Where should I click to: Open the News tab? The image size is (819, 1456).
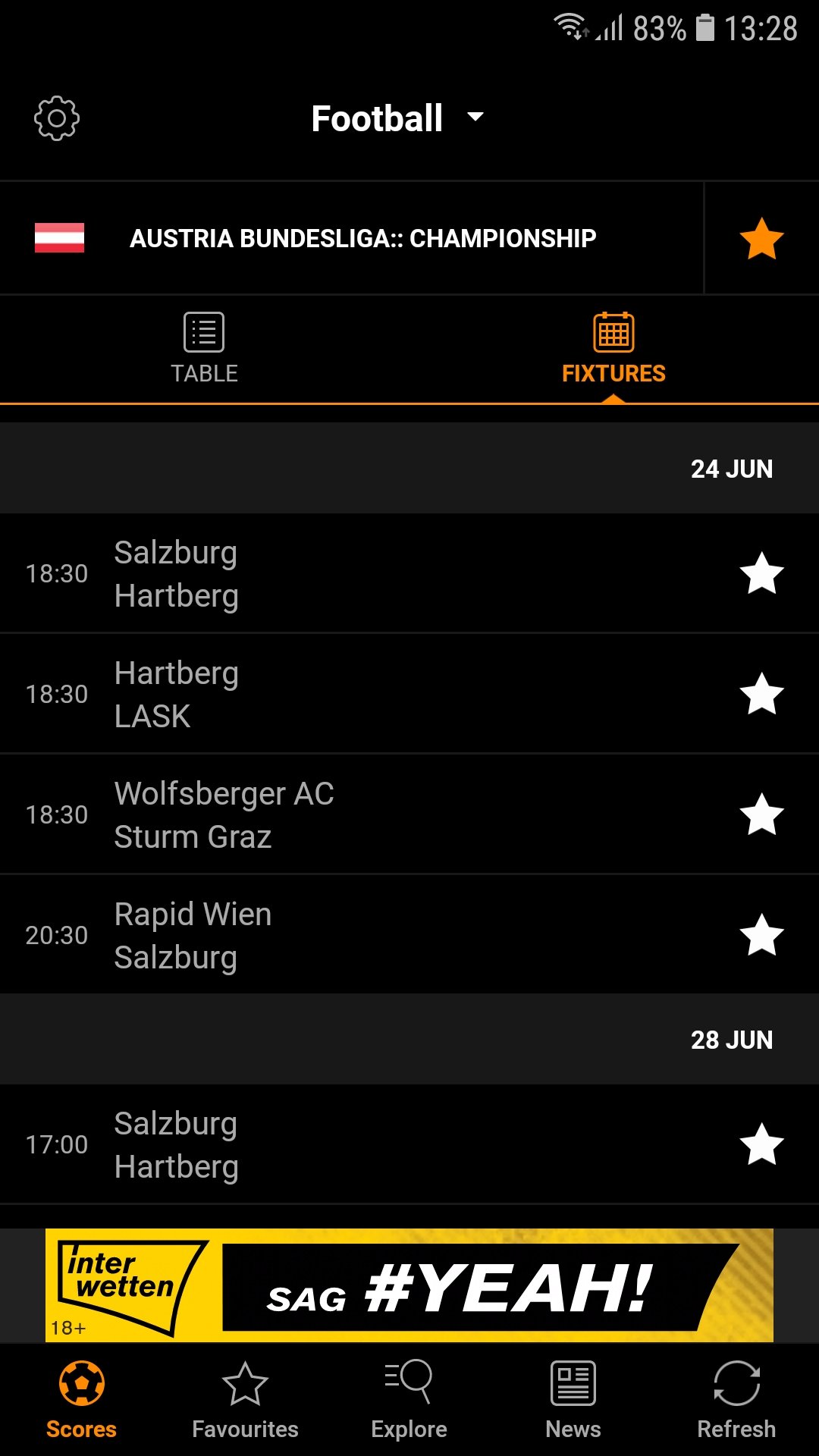[x=573, y=1401]
